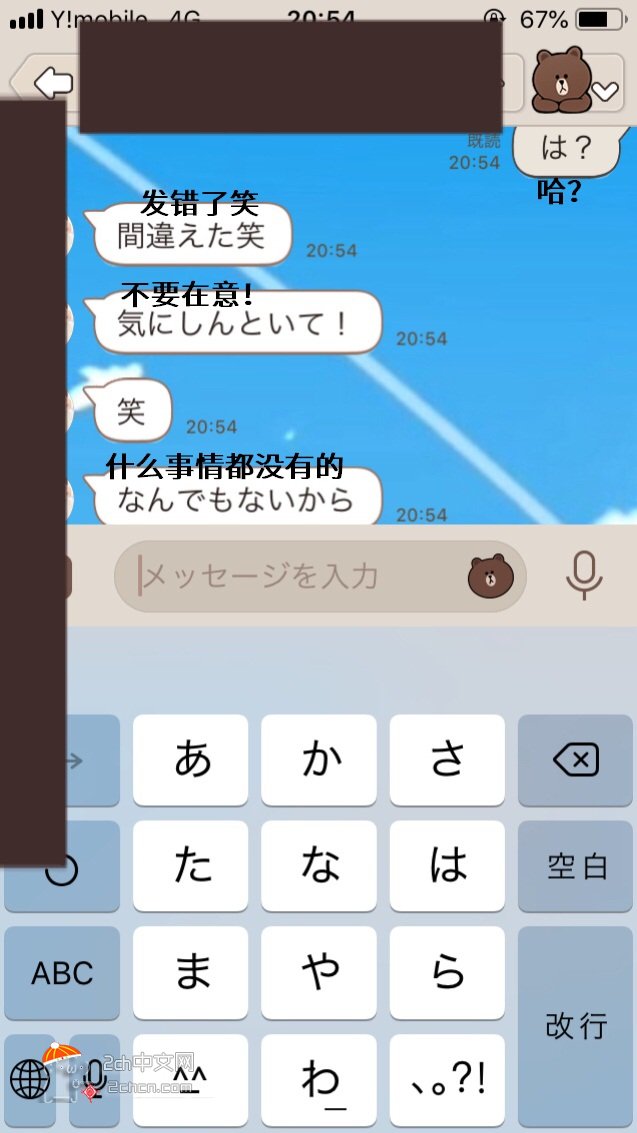Type the あ key

(x=191, y=760)
